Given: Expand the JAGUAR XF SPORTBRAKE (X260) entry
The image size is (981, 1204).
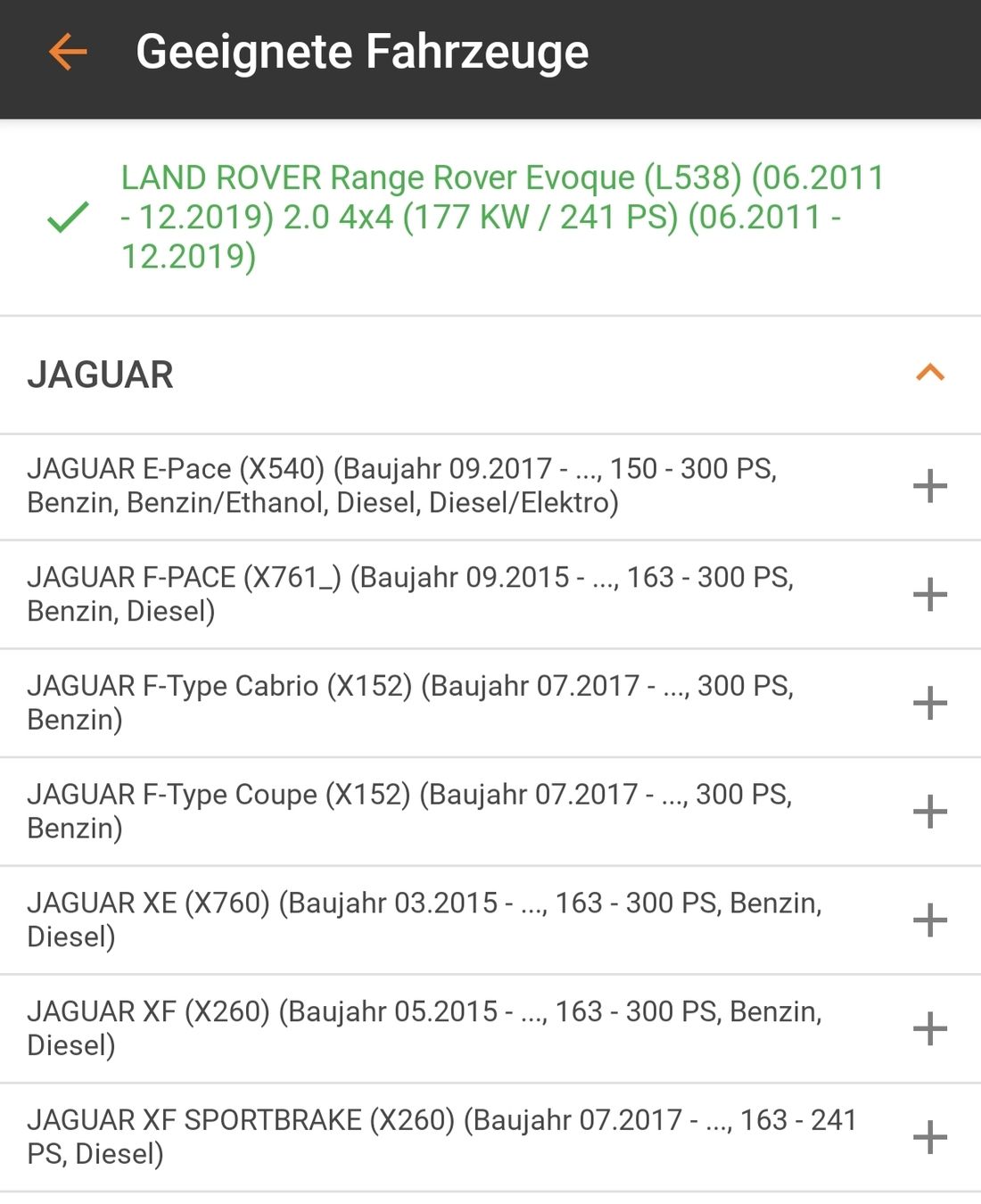Looking at the screenshot, I should coord(929,1137).
